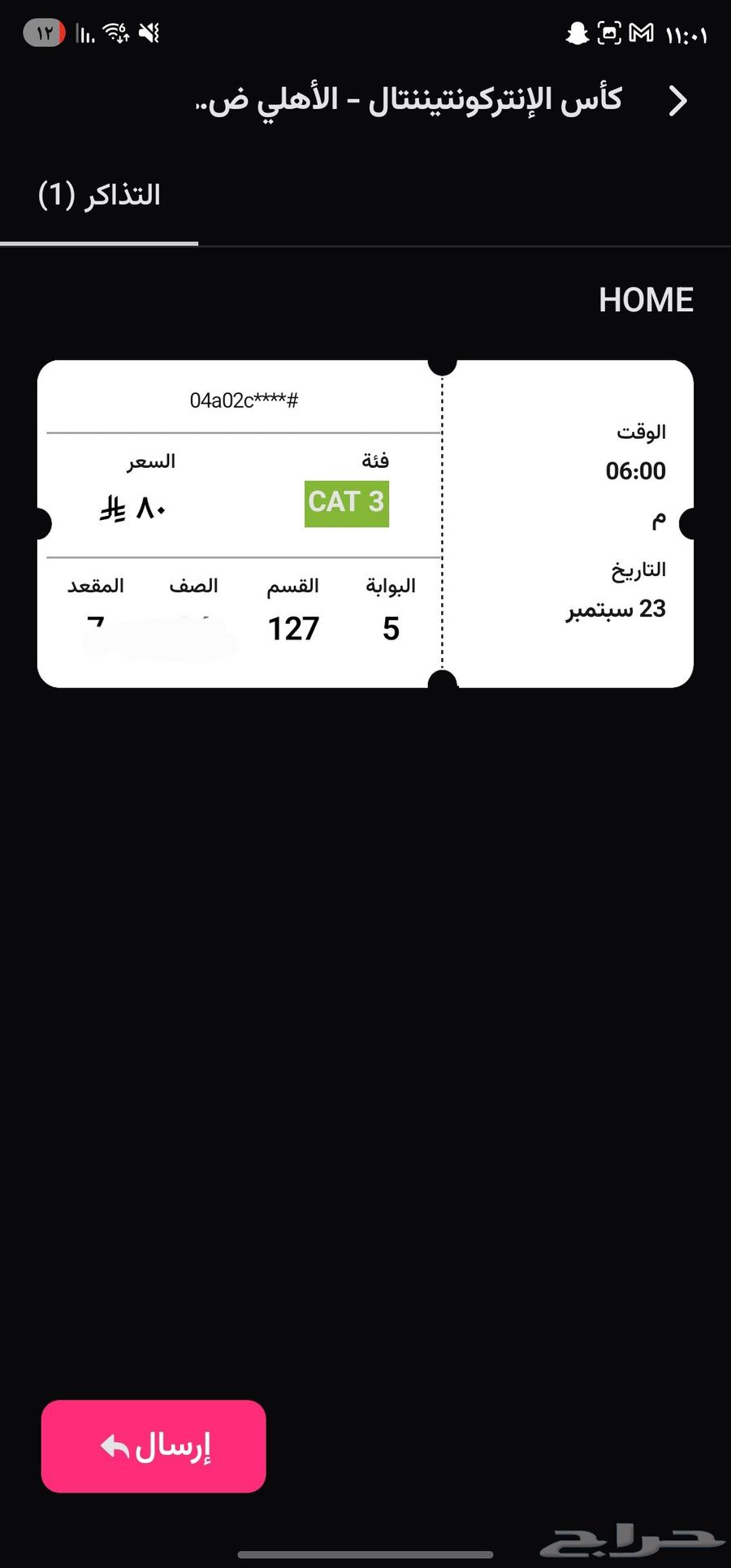The image size is (731, 1568).
Task: Tap the back chevron at top
Action: [676, 102]
